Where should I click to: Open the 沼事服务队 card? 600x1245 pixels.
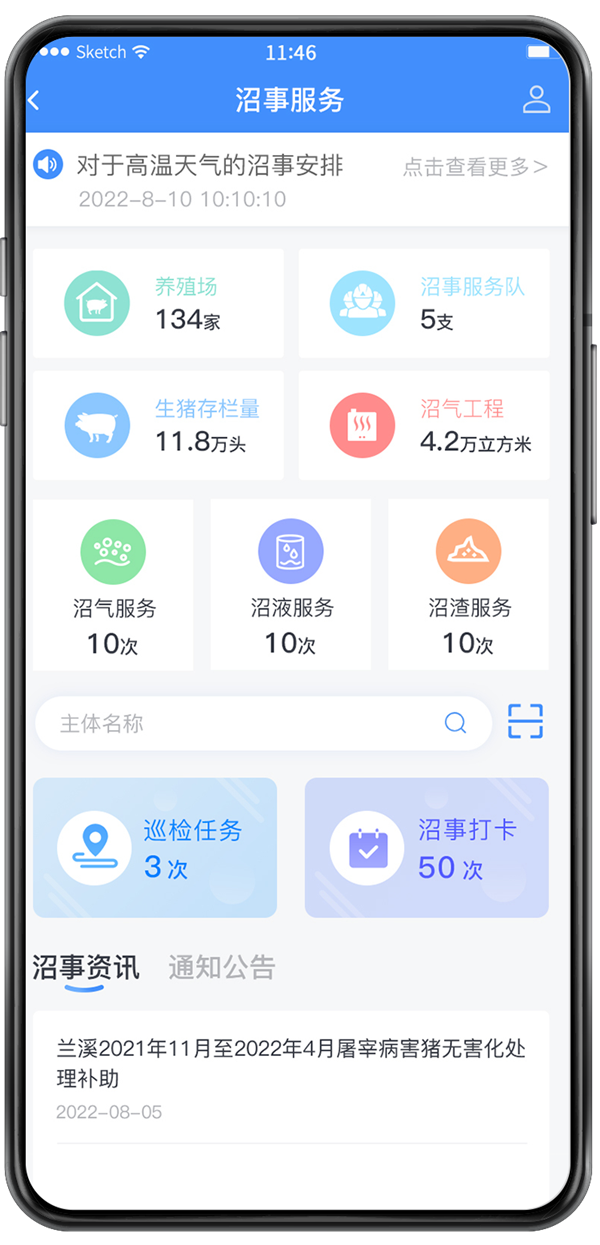(424, 304)
